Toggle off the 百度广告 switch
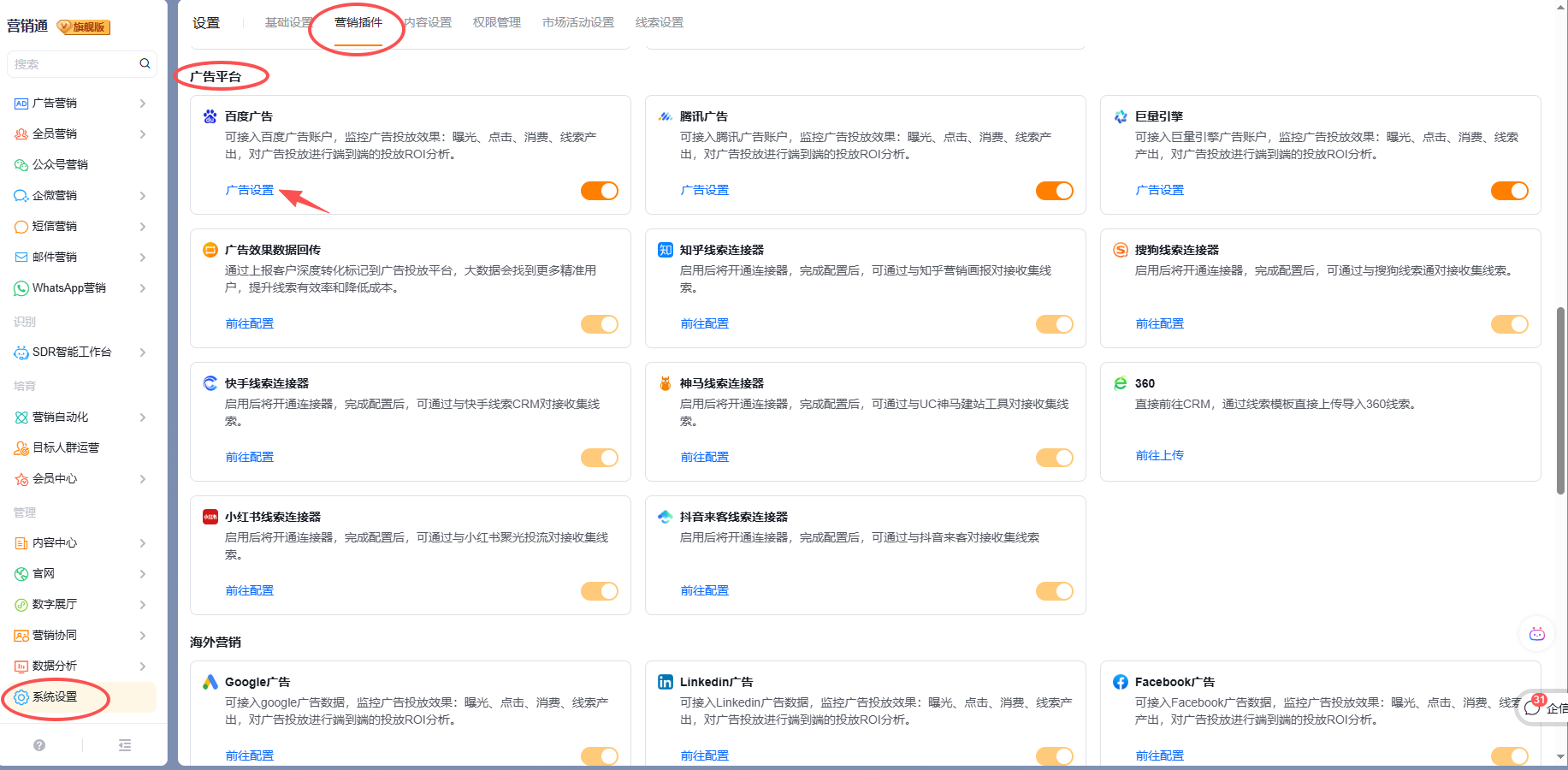 point(600,191)
